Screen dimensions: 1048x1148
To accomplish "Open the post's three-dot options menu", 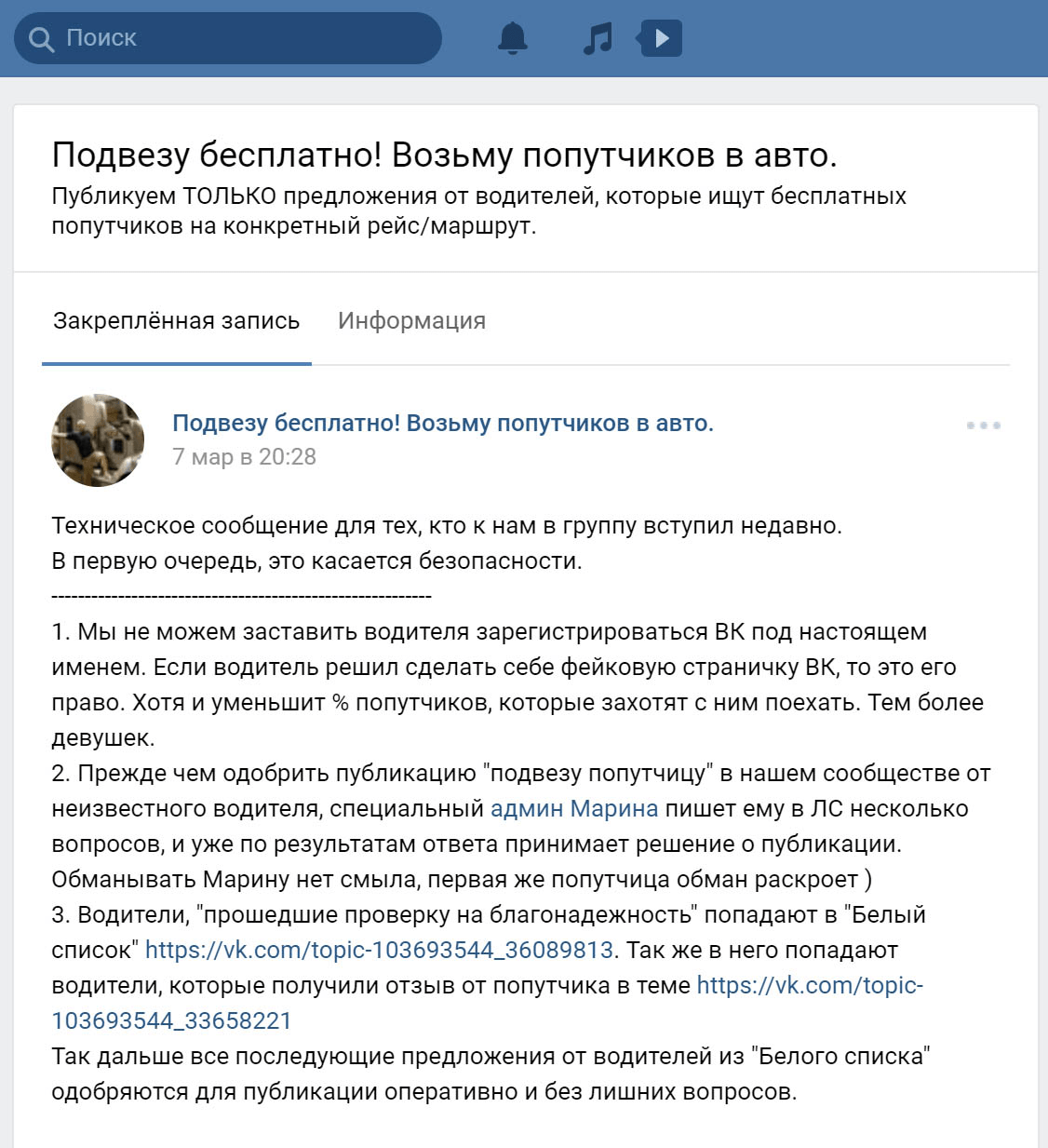I will click(x=983, y=425).
